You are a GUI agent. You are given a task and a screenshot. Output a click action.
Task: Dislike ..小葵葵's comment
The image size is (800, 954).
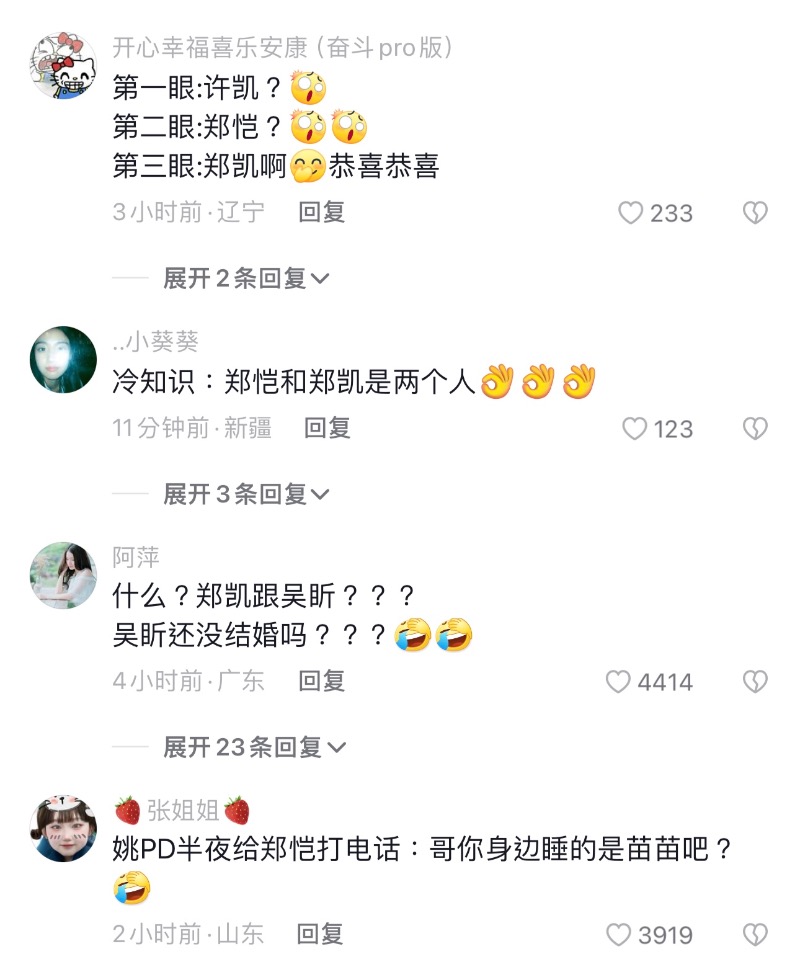click(x=755, y=429)
